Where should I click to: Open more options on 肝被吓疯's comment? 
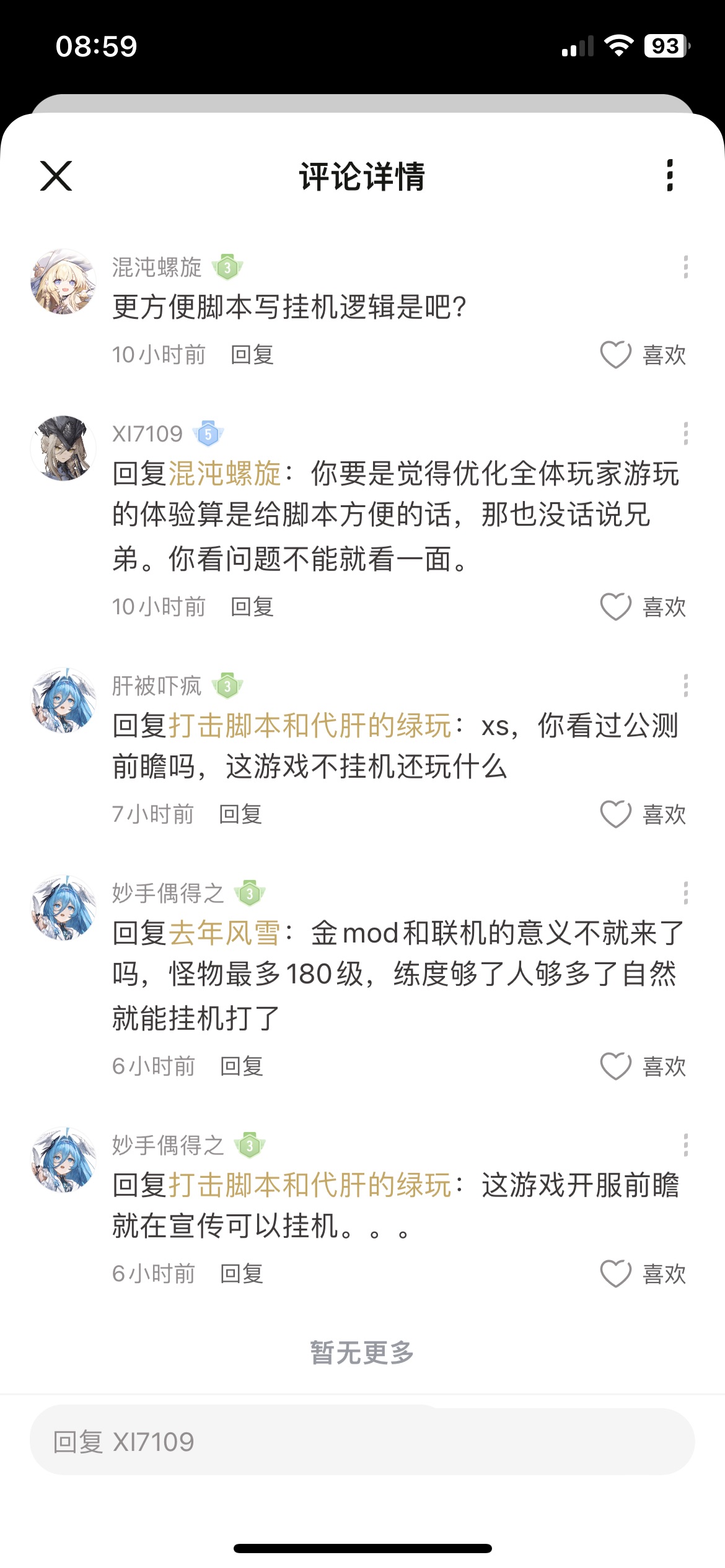point(685,686)
